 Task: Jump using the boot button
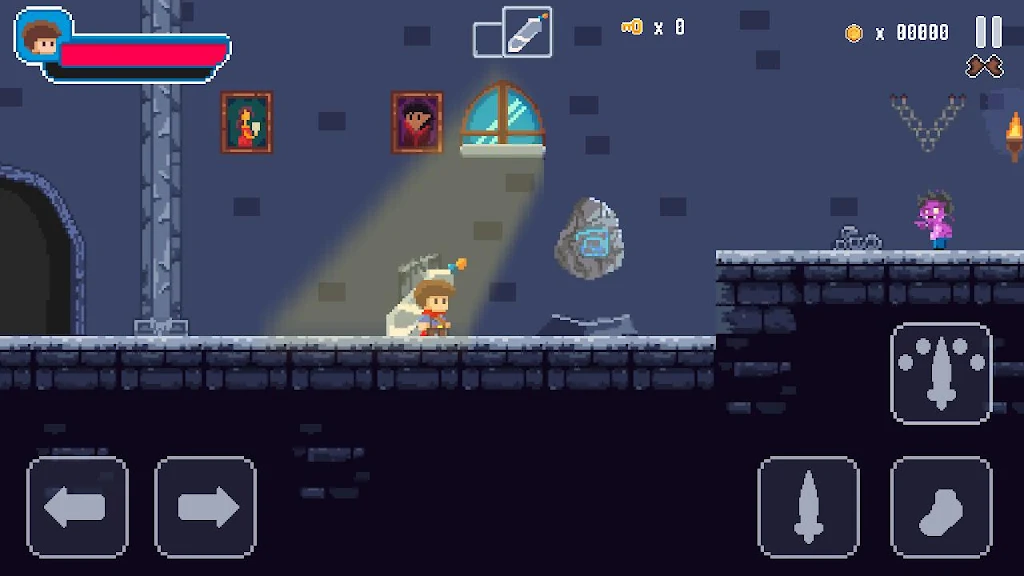pyautogui.click(x=941, y=507)
